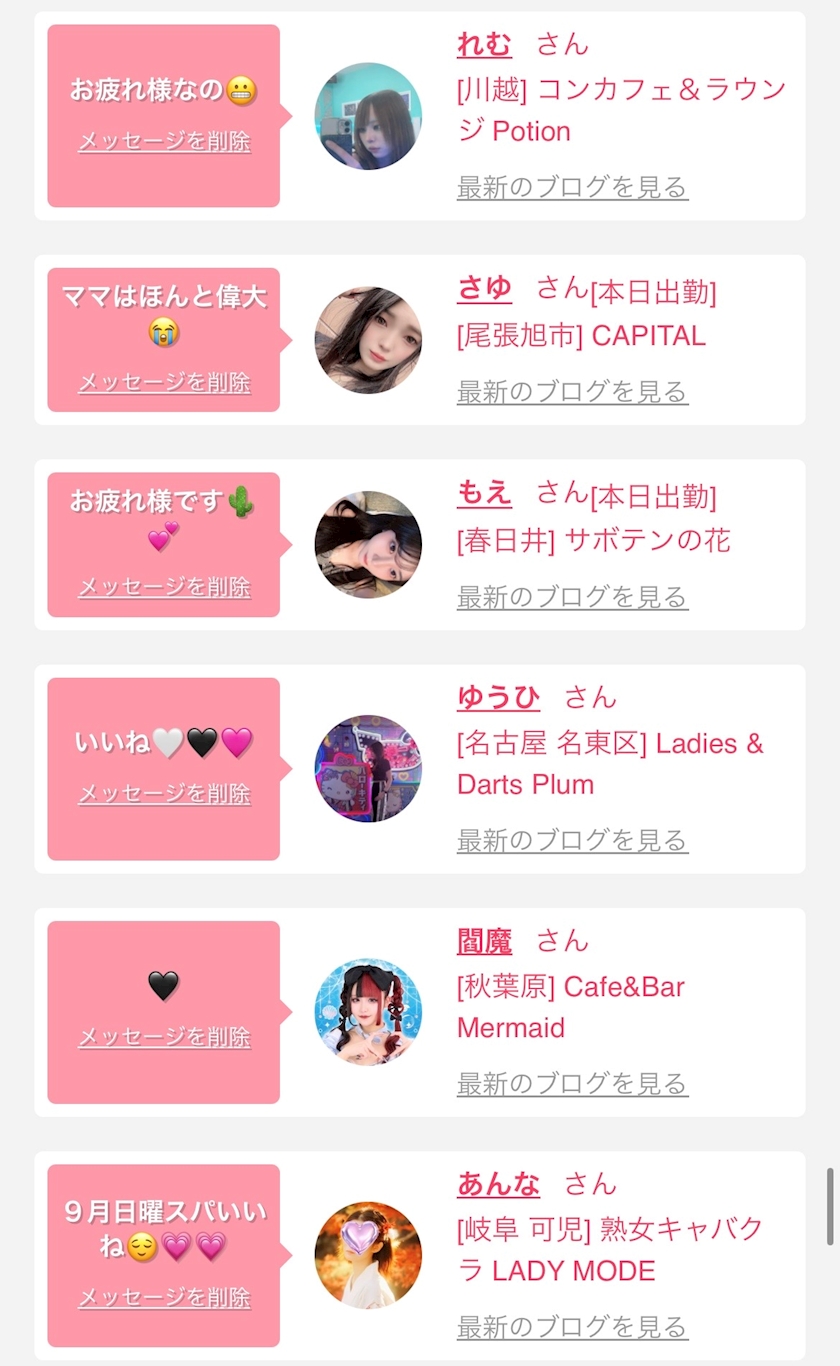The width and height of the screenshot is (840, 1366).
Task: Open れむ's profile name link
Action: click(x=484, y=44)
